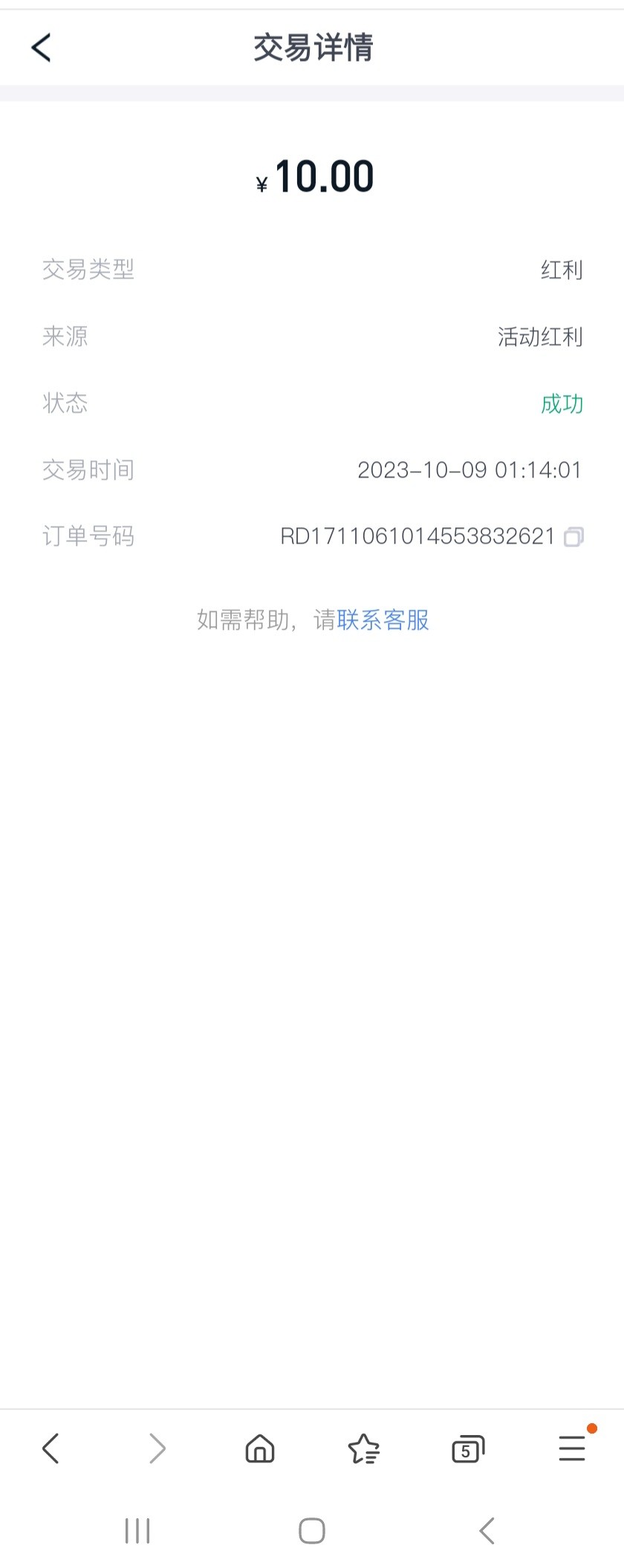Open the tab switcher showing 5 tabs
Image resolution: width=624 pixels, height=1568 pixels.
point(467,1448)
